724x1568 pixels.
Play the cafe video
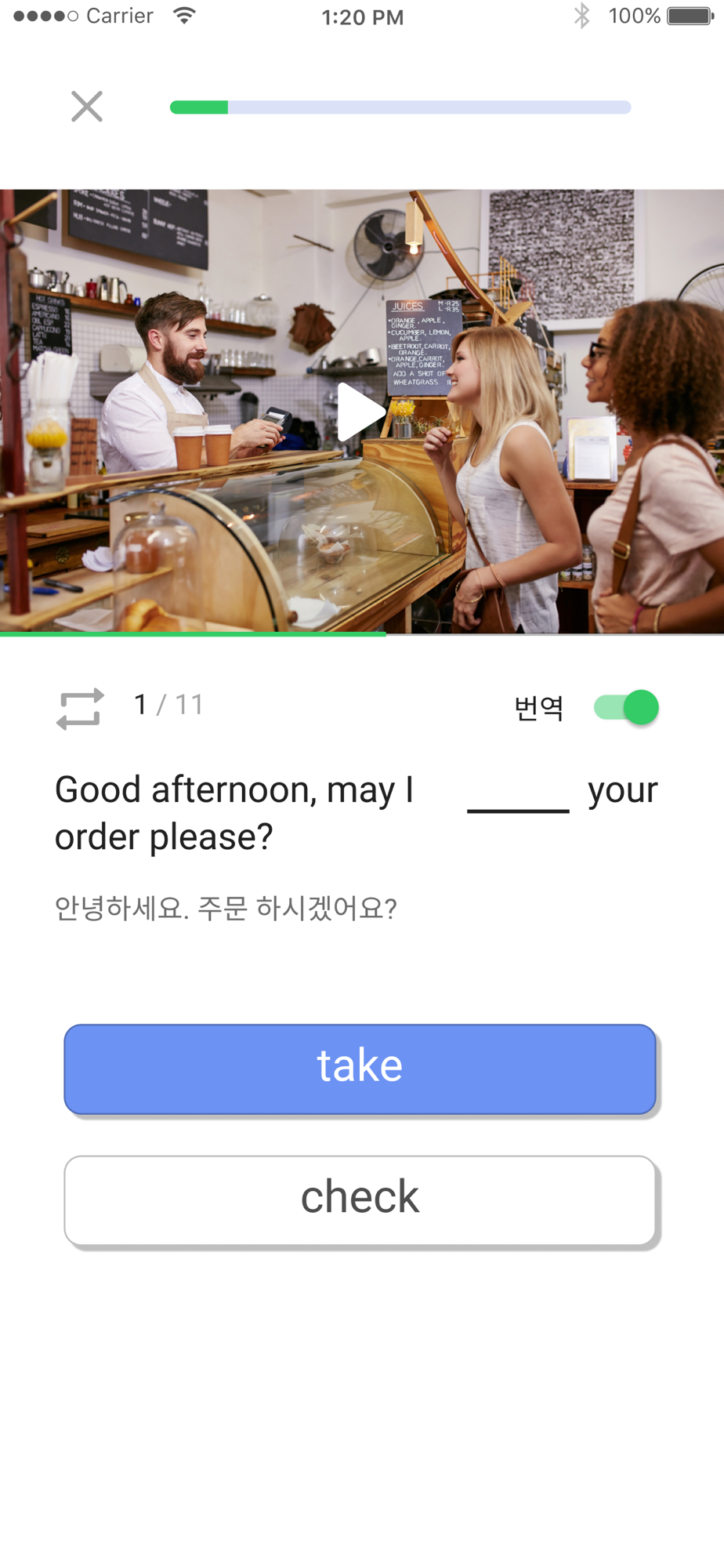tap(360, 412)
